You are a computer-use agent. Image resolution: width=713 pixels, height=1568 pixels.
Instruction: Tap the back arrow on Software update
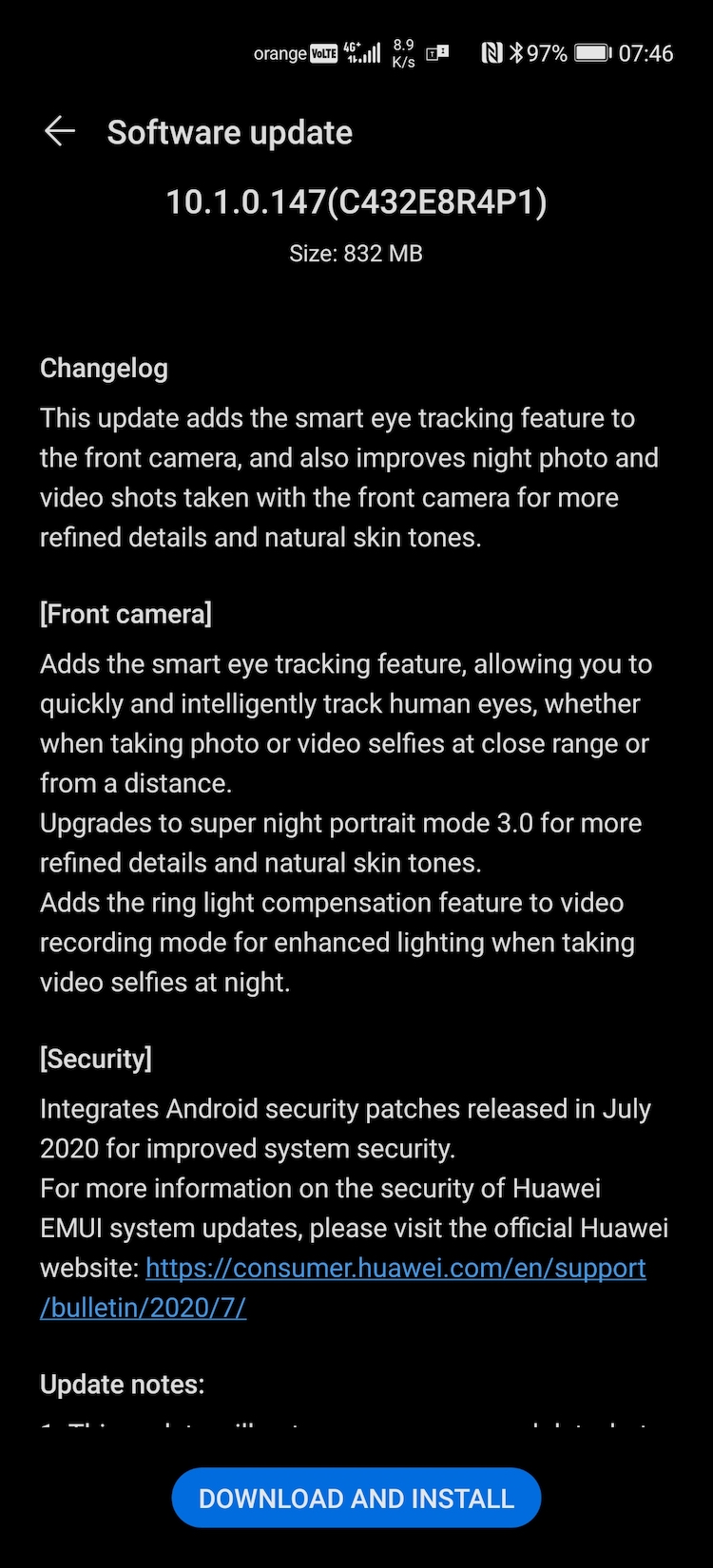coord(60,132)
